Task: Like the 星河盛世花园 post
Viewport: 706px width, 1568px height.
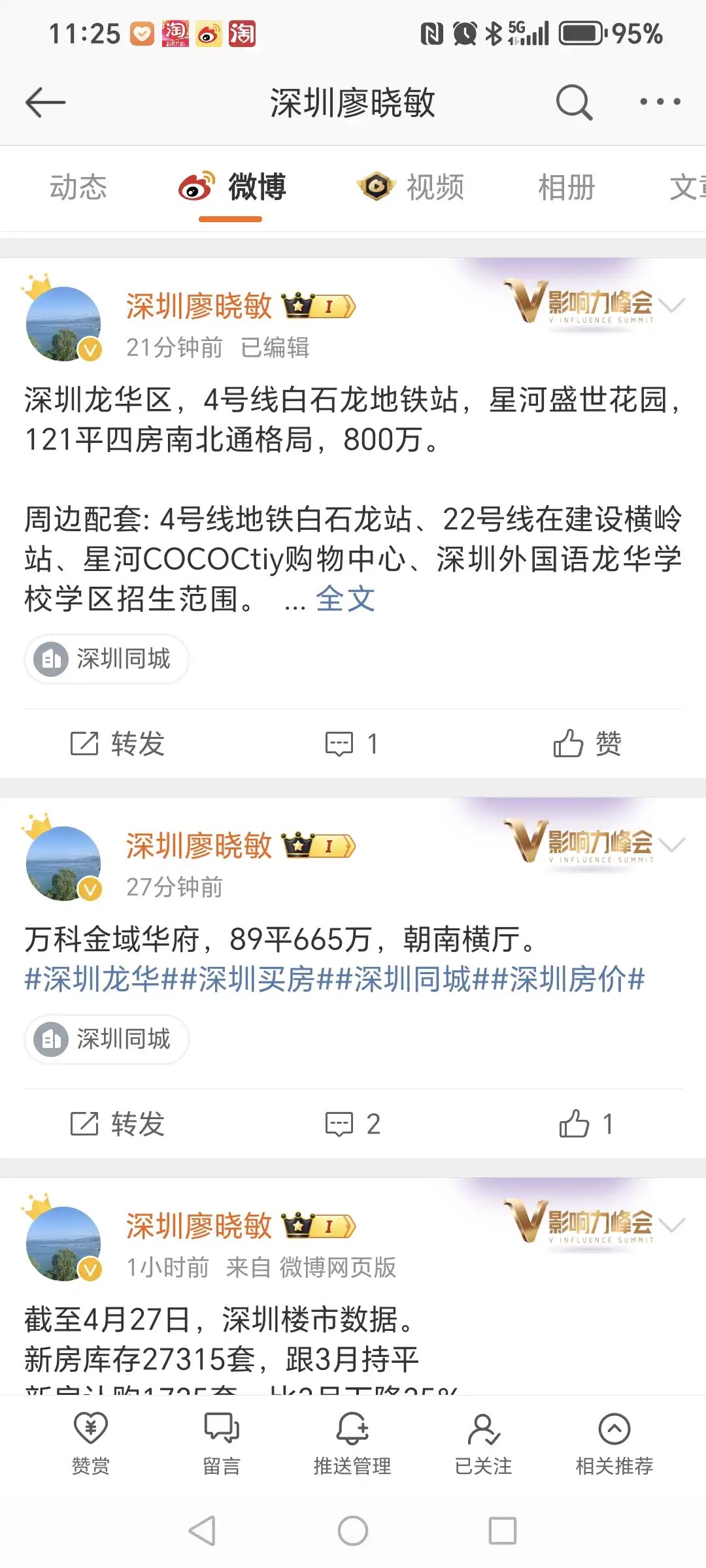Action: 587,743
